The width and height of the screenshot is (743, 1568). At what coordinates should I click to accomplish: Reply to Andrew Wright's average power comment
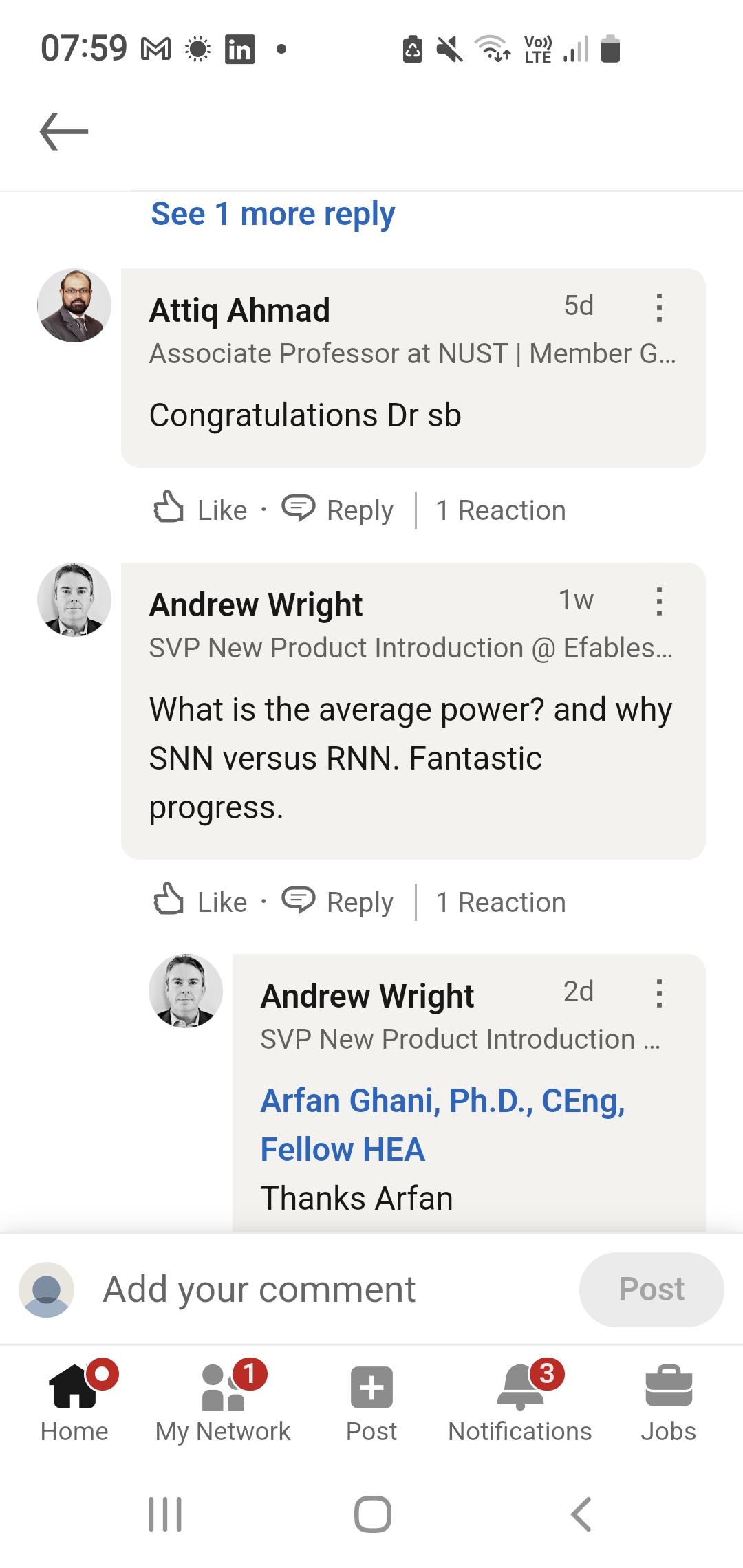tap(338, 901)
